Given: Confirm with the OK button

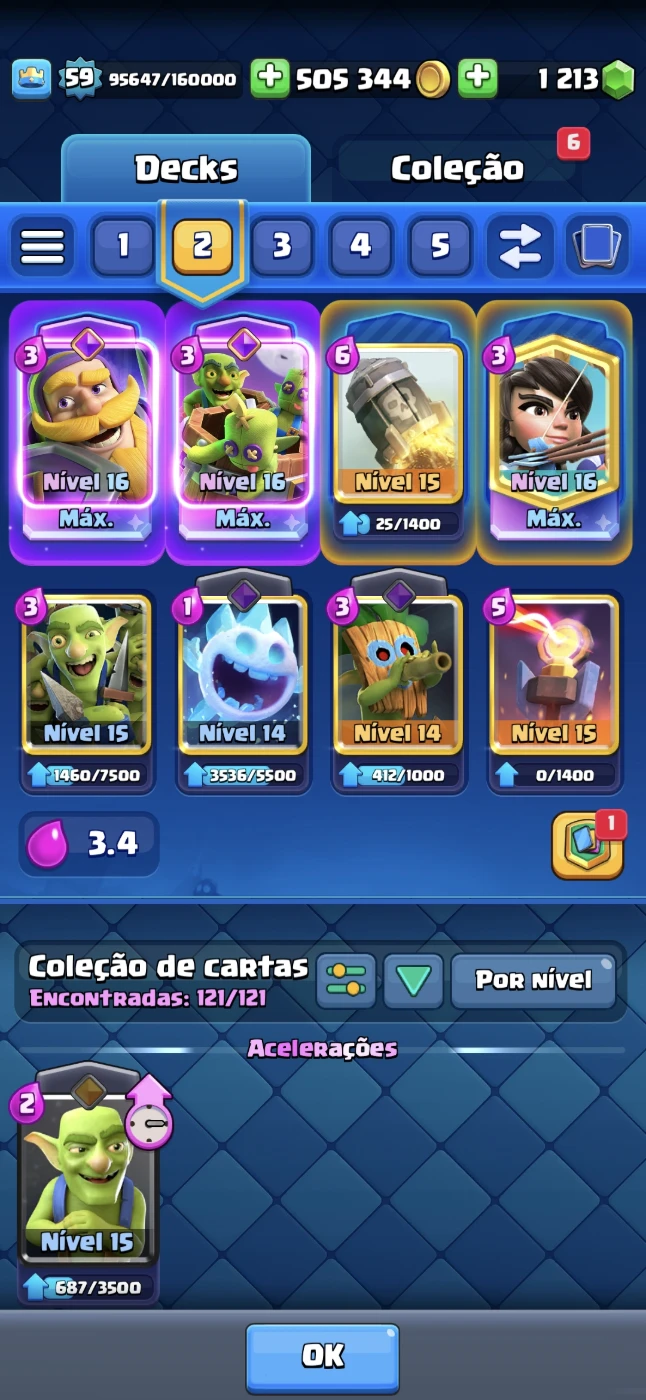Looking at the screenshot, I should coord(322,1356).
